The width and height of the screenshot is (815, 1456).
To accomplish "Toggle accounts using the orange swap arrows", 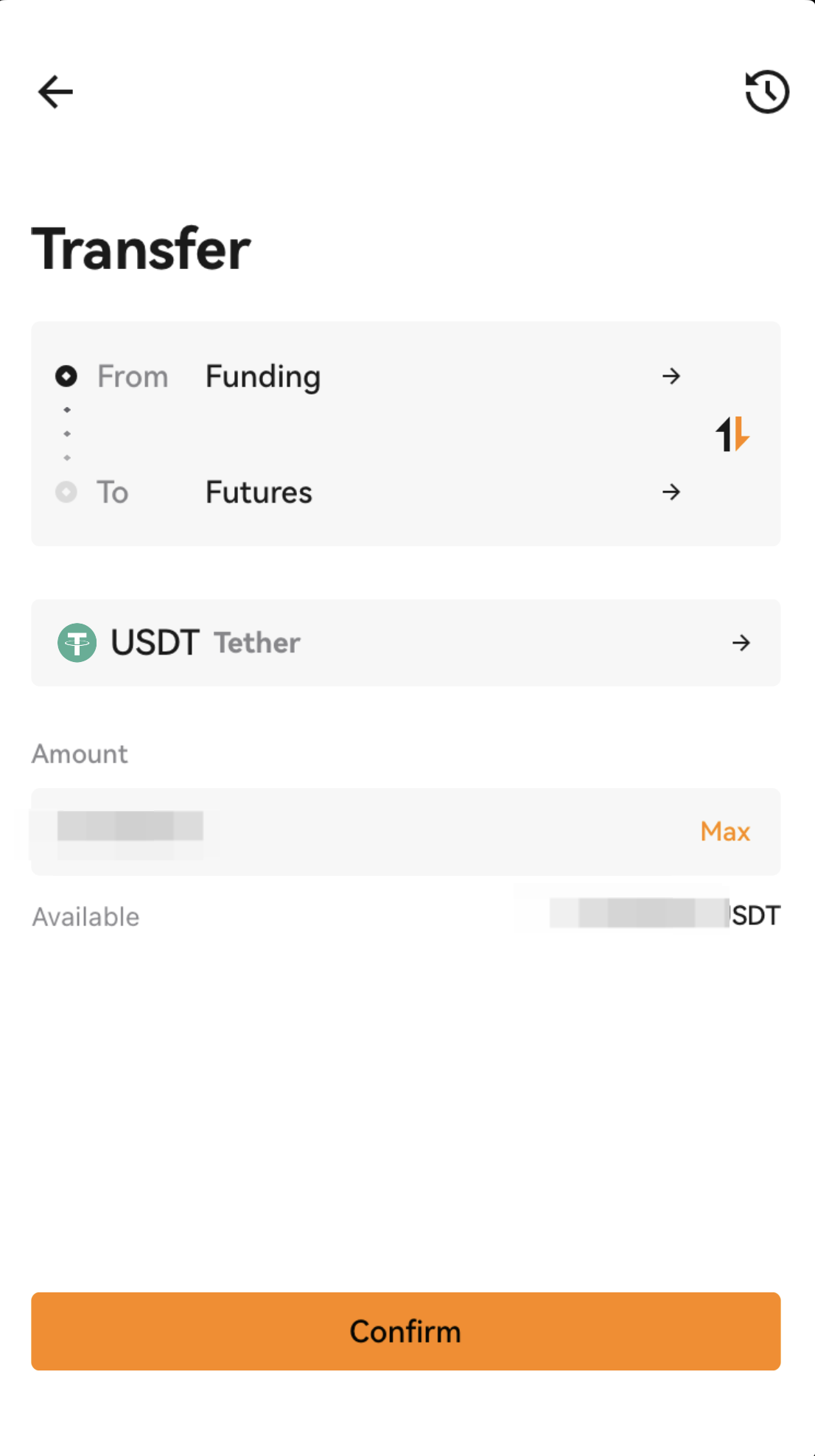I will [x=733, y=435].
